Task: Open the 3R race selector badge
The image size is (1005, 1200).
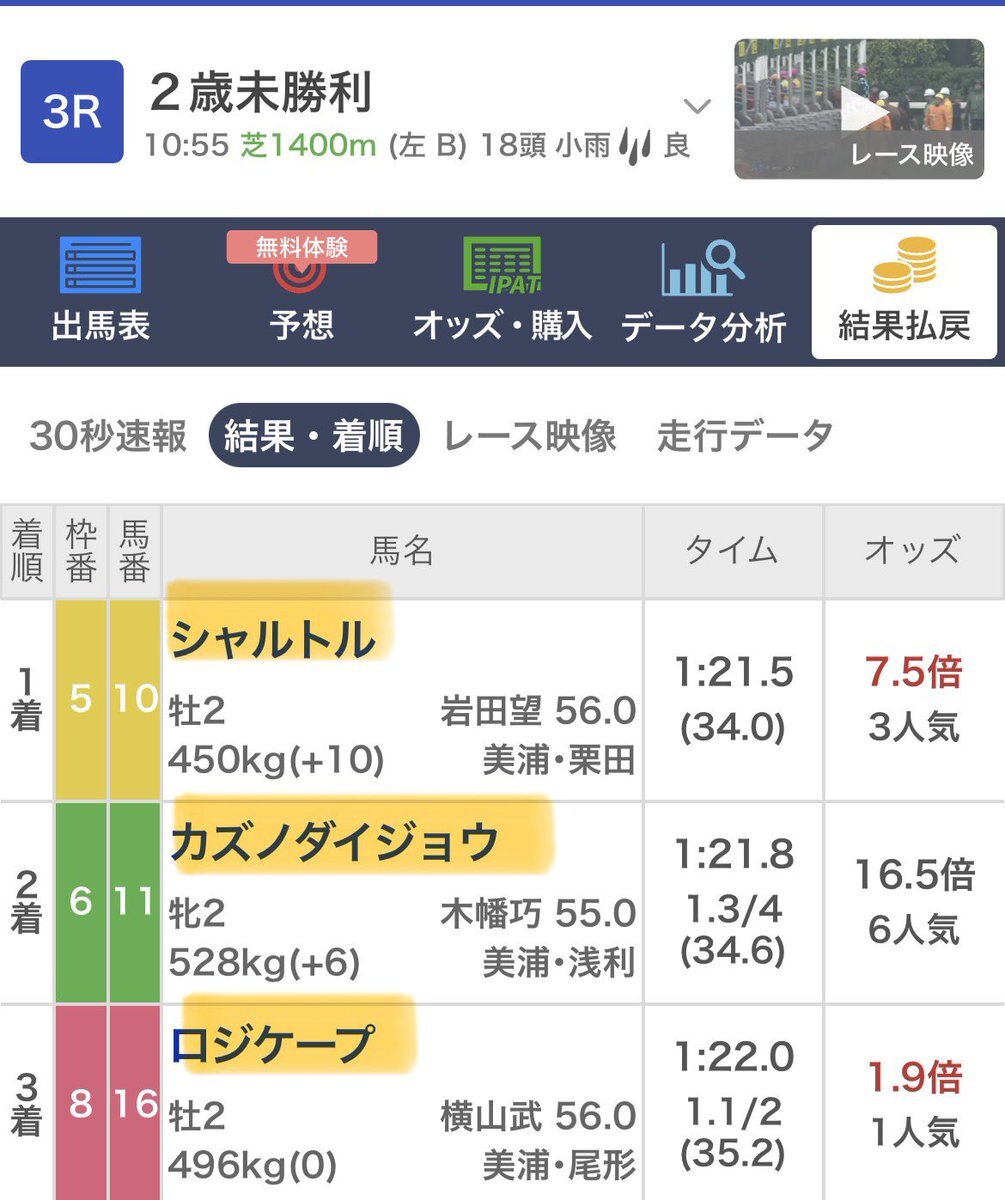Action: tap(72, 112)
